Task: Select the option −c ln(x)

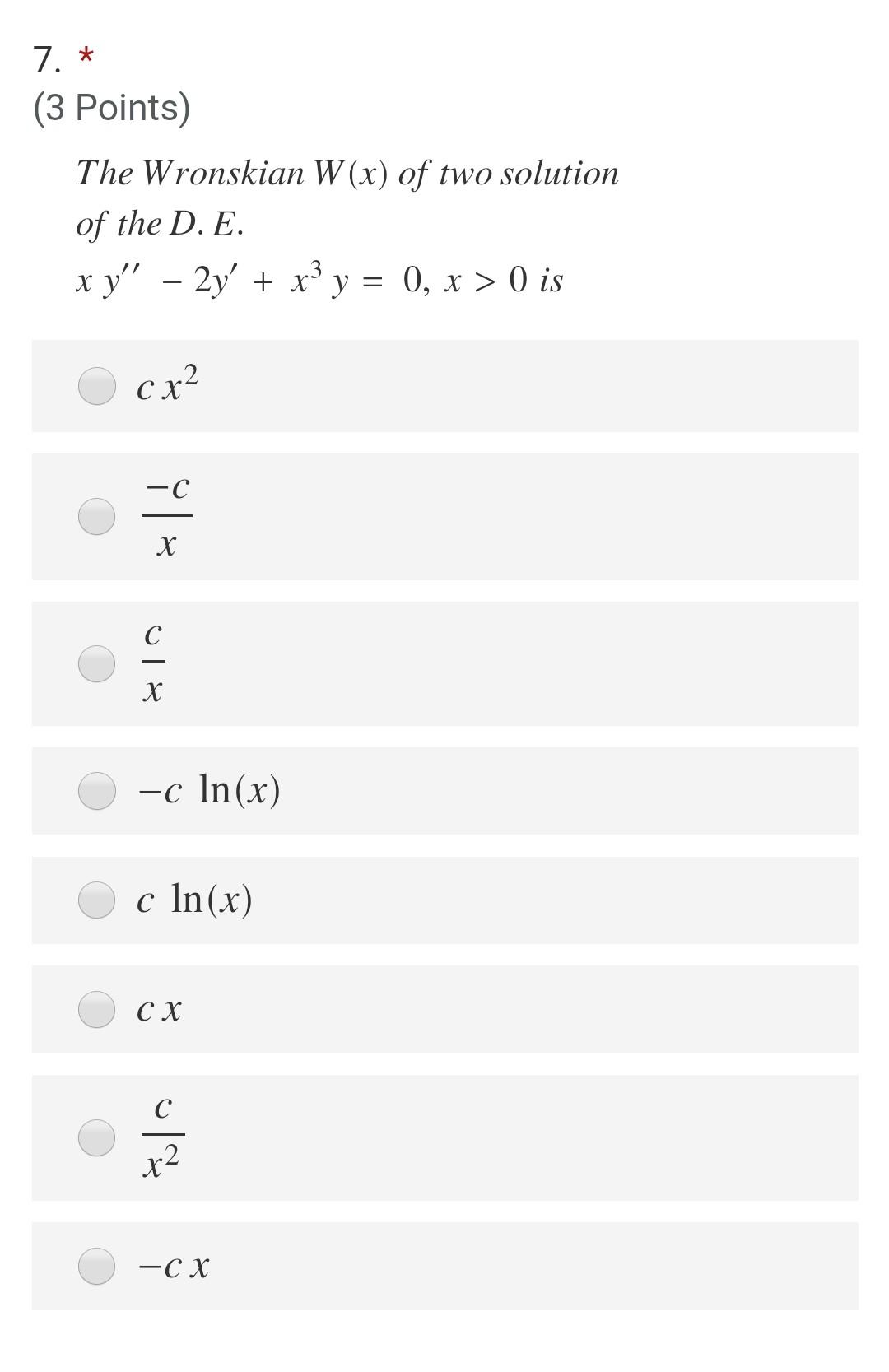Action: point(97,791)
